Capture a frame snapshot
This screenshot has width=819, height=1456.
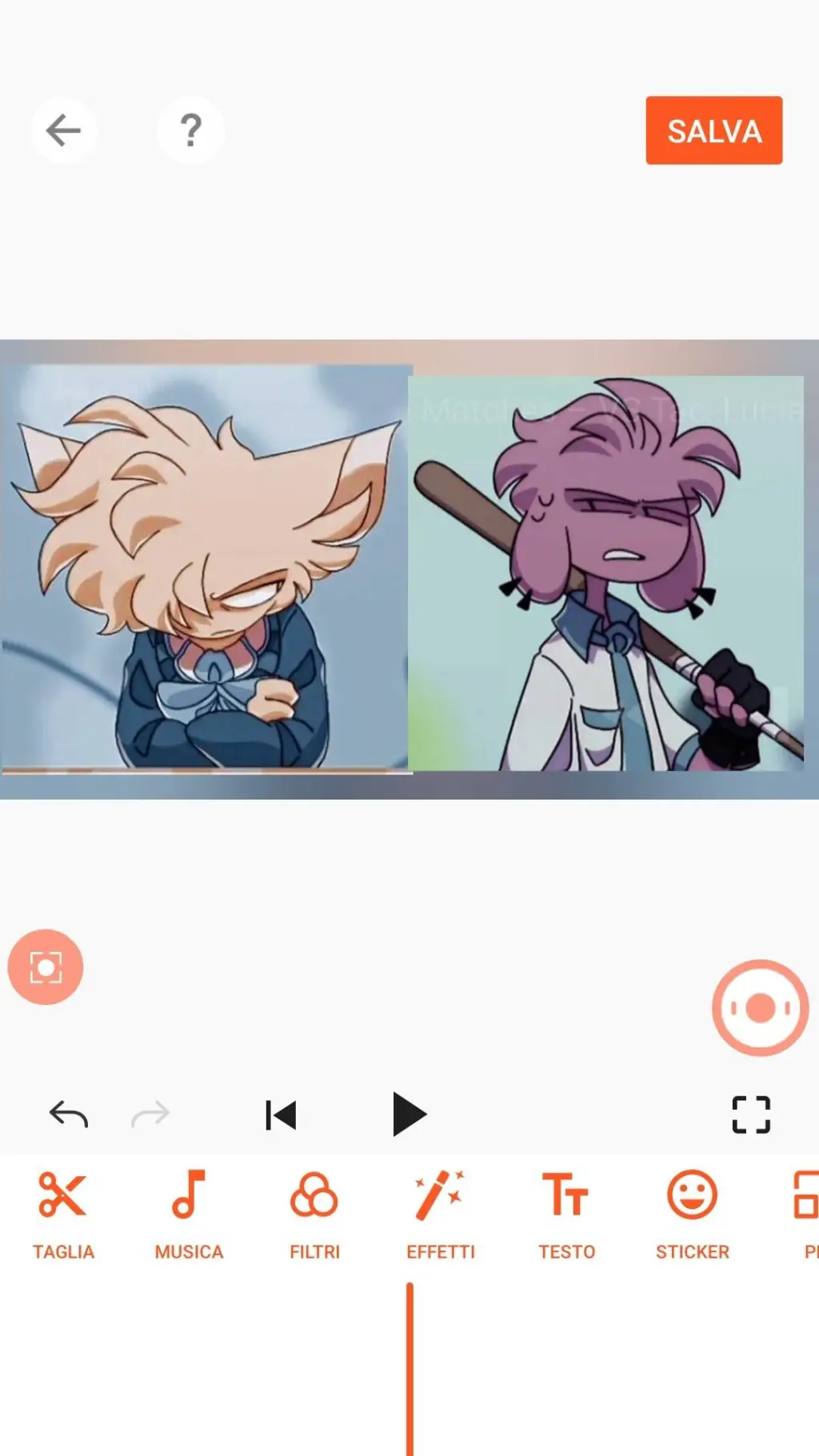coord(46,967)
